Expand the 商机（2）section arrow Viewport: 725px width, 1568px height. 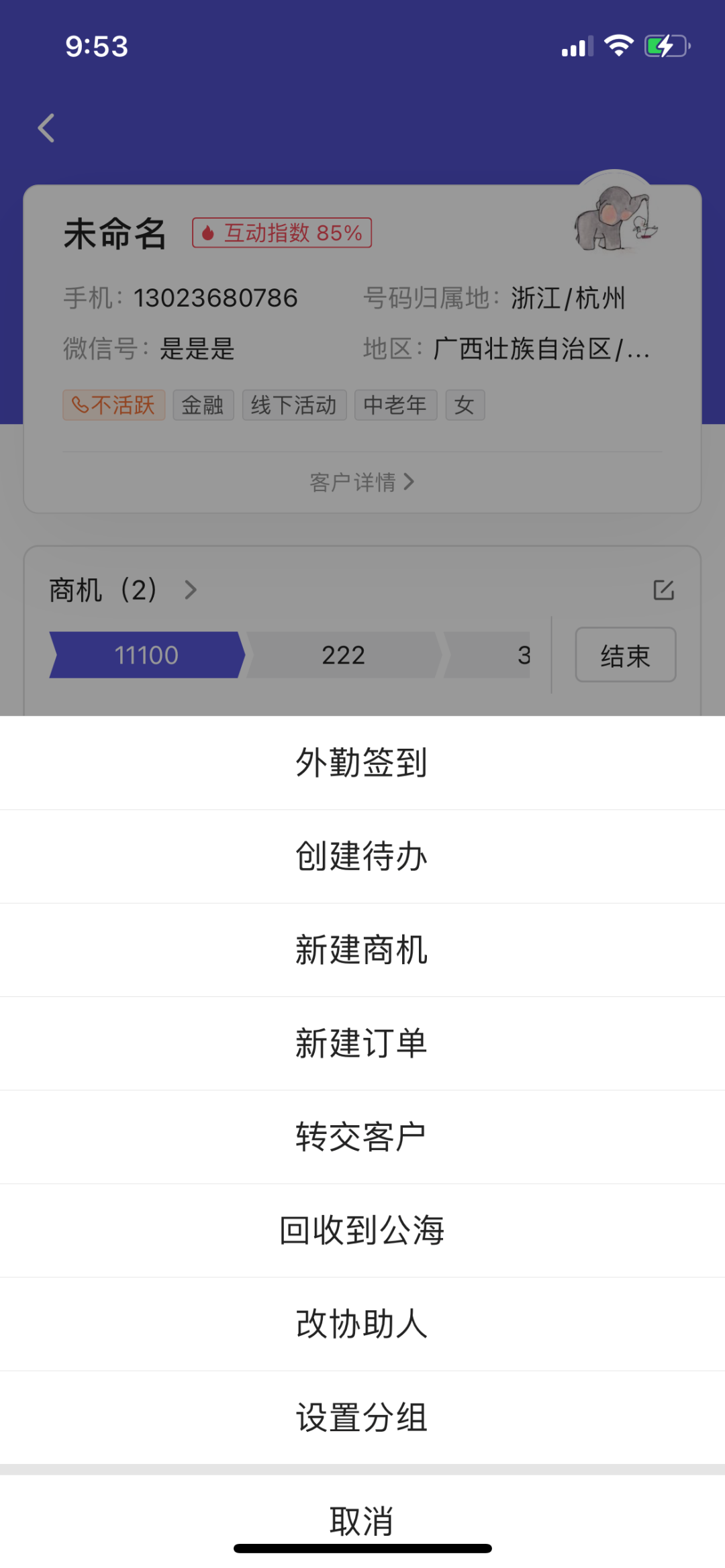(x=191, y=590)
